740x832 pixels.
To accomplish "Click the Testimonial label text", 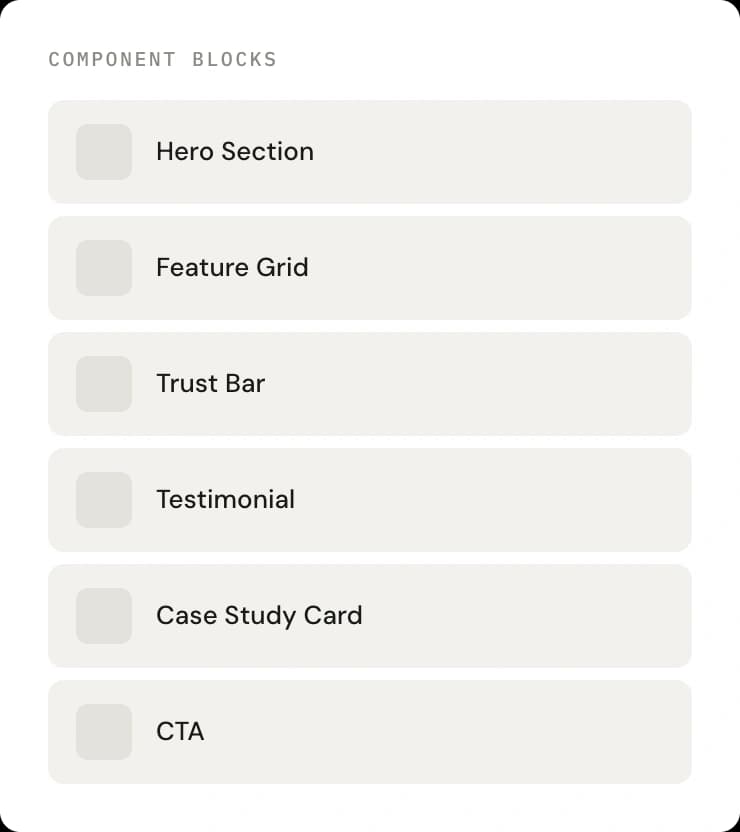I will [225, 500].
